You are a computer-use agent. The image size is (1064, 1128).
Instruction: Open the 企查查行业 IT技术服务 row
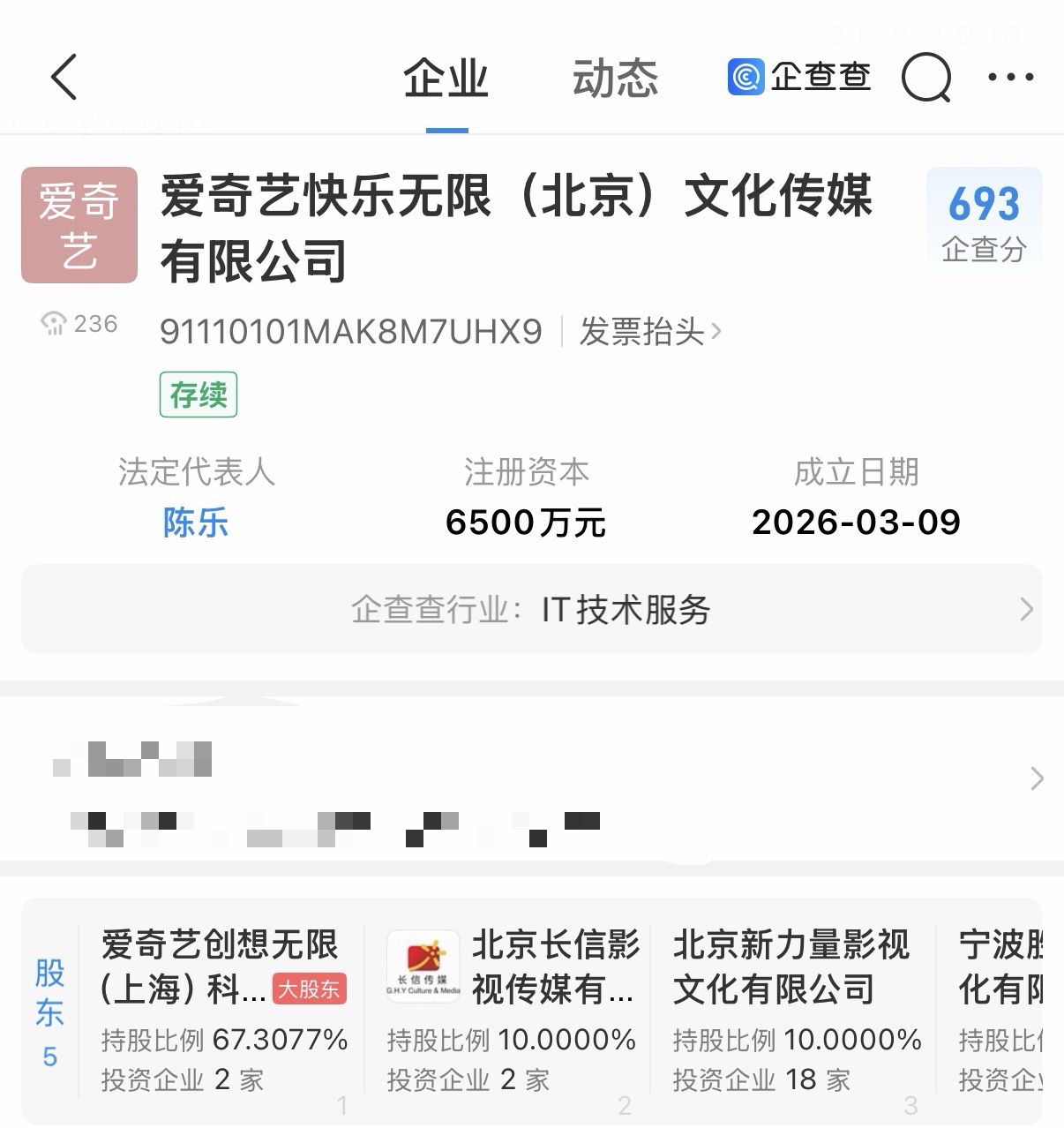[531, 609]
